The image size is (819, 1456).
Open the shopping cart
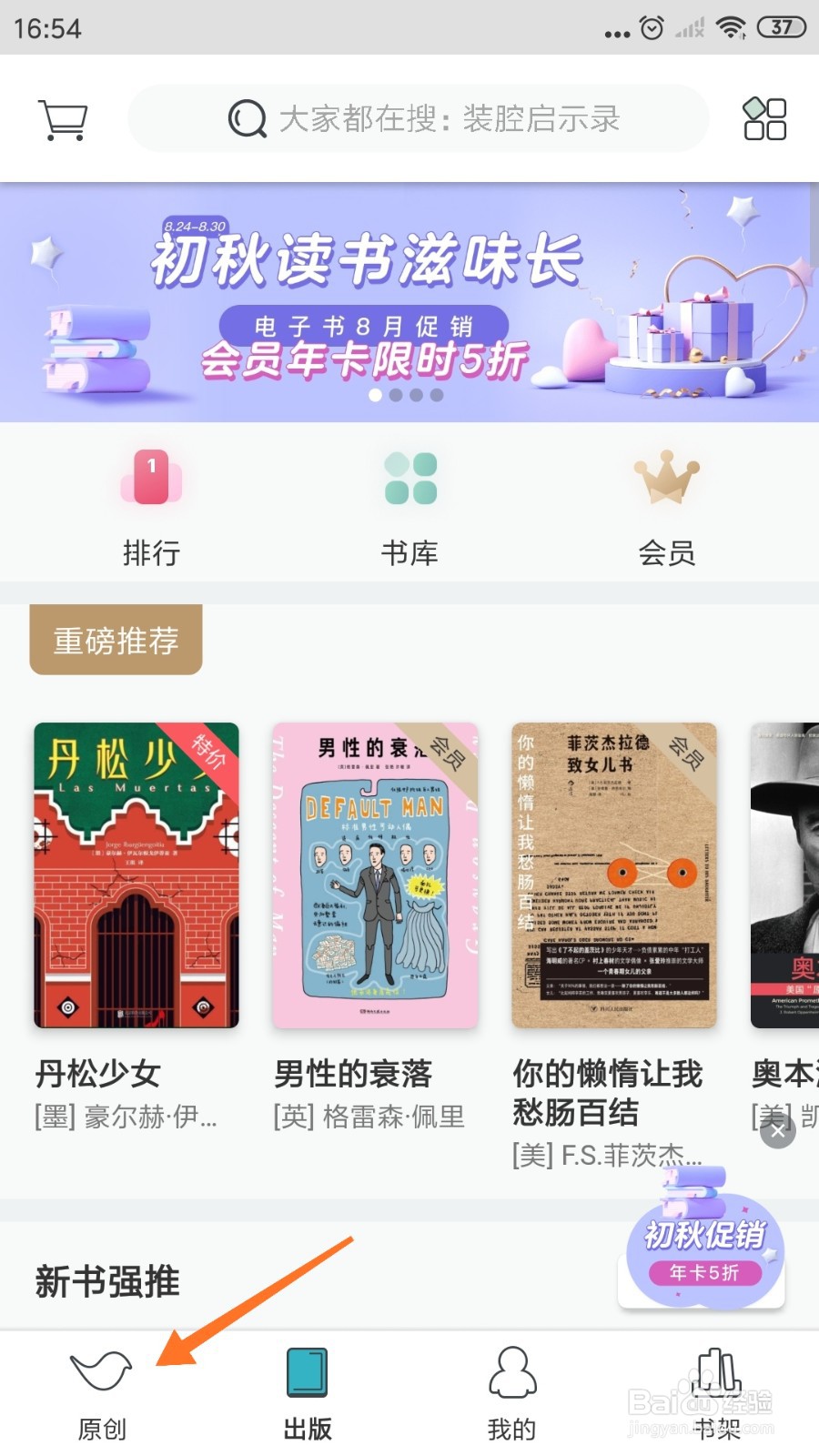point(62,118)
